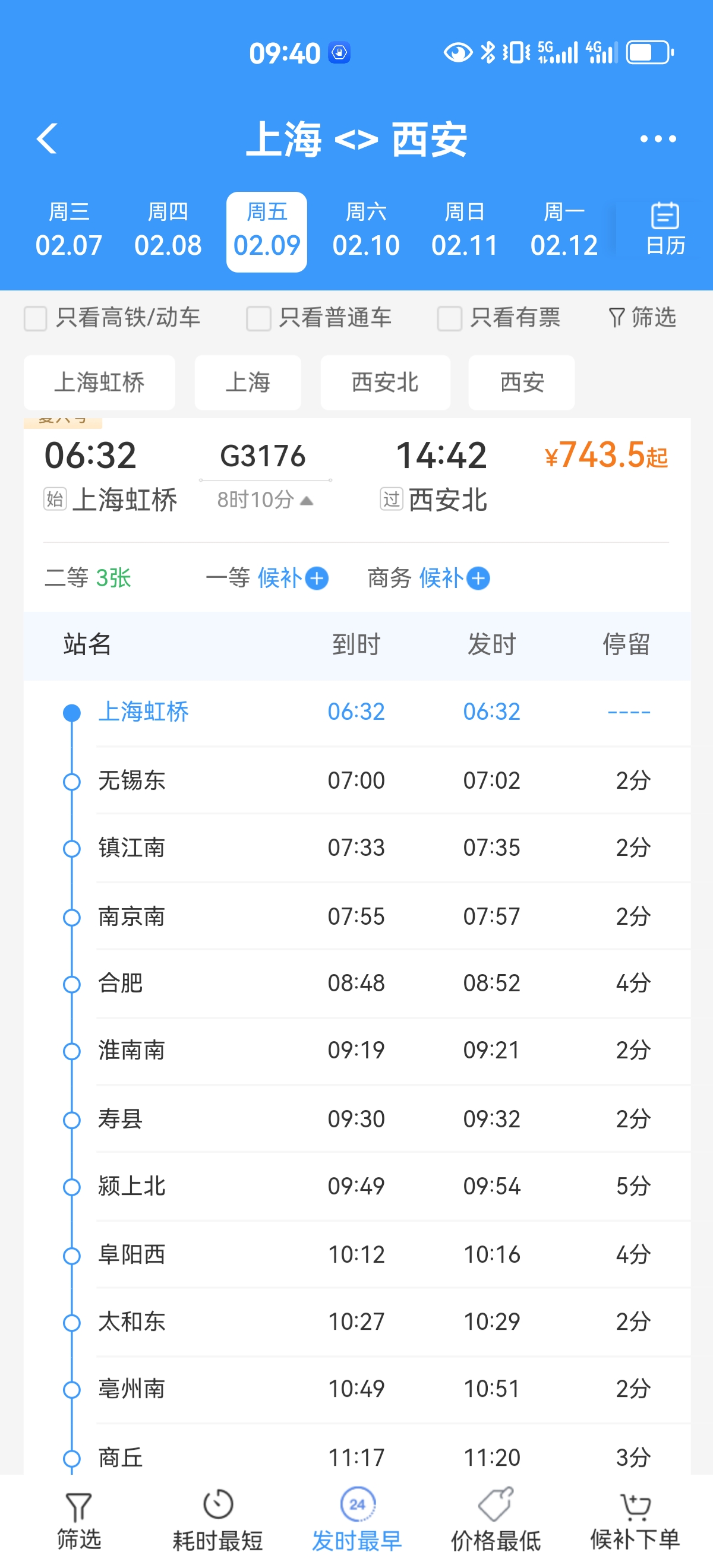This screenshot has width=713, height=1568.
Task: Select 二等 seat with 3张 left
Action: coord(89,578)
